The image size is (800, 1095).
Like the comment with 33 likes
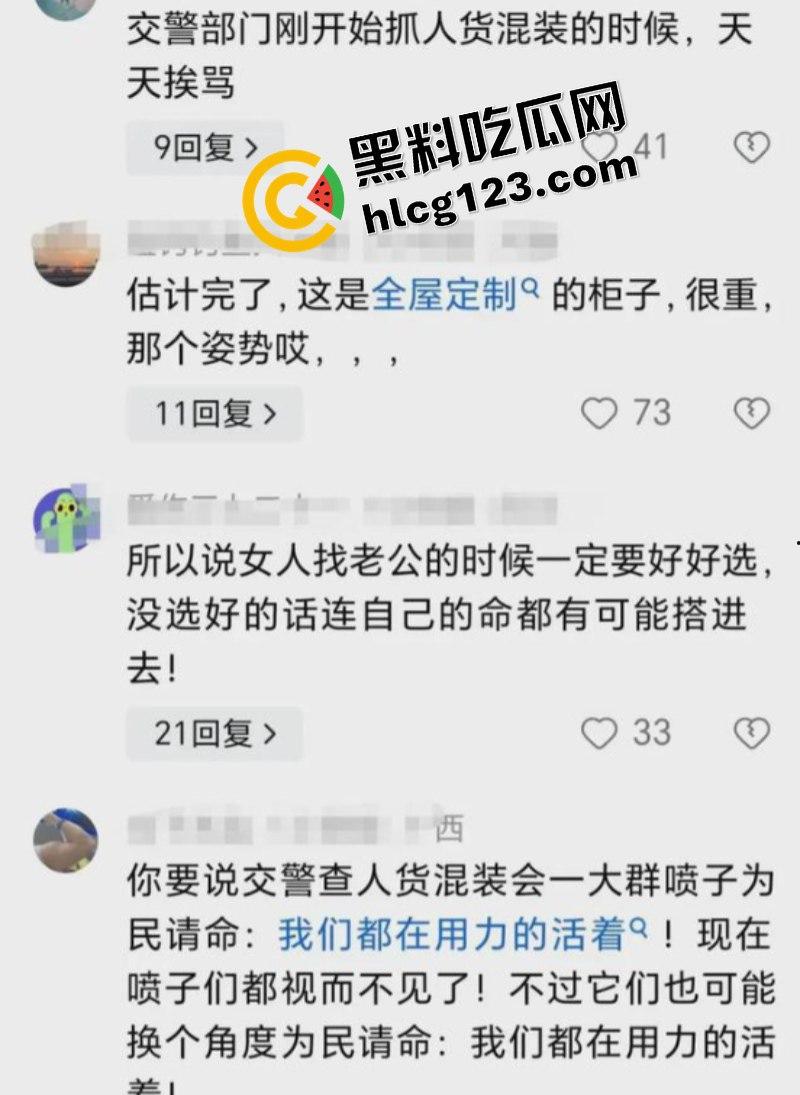coord(600,734)
